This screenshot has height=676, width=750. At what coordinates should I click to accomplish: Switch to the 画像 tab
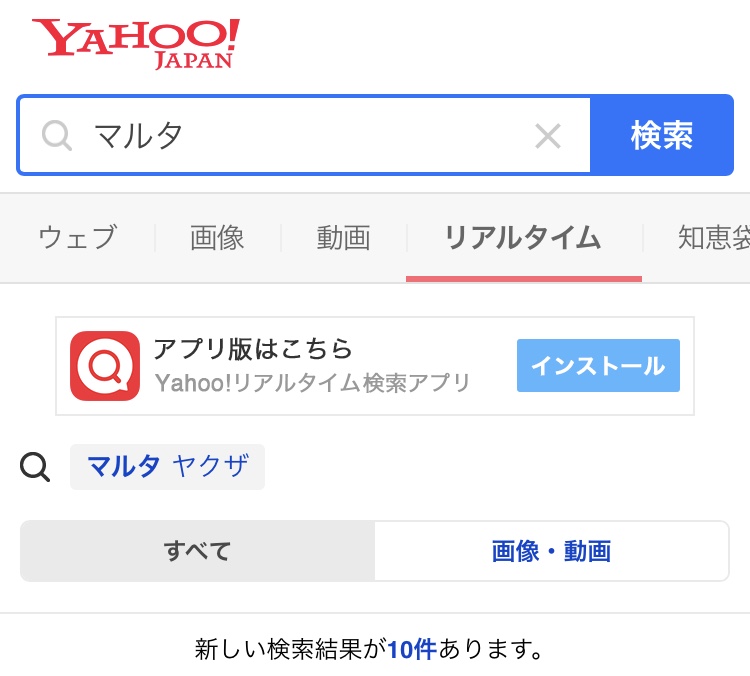(217, 238)
